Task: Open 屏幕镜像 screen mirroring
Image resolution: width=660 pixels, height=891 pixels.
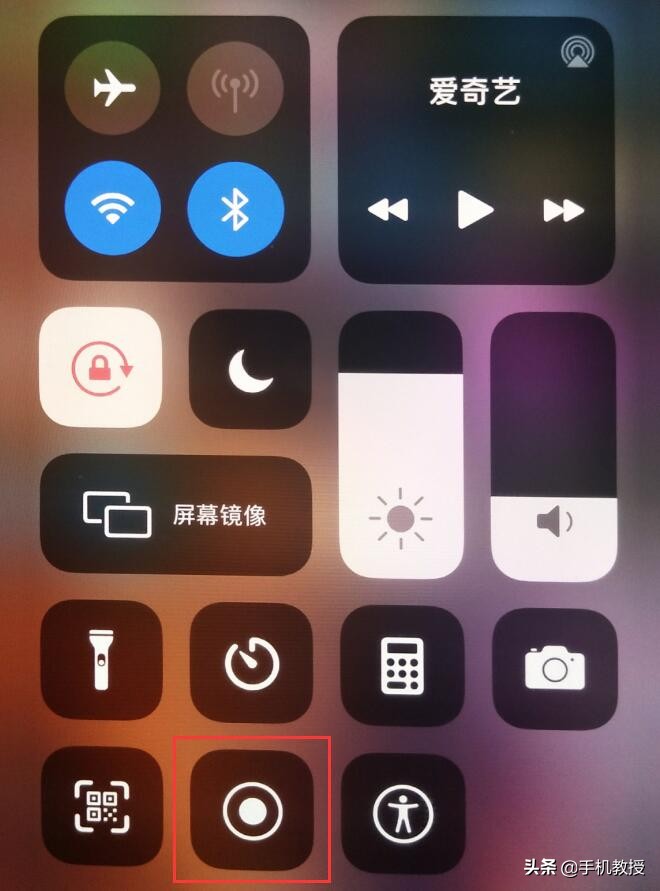Action: (175, 515)
